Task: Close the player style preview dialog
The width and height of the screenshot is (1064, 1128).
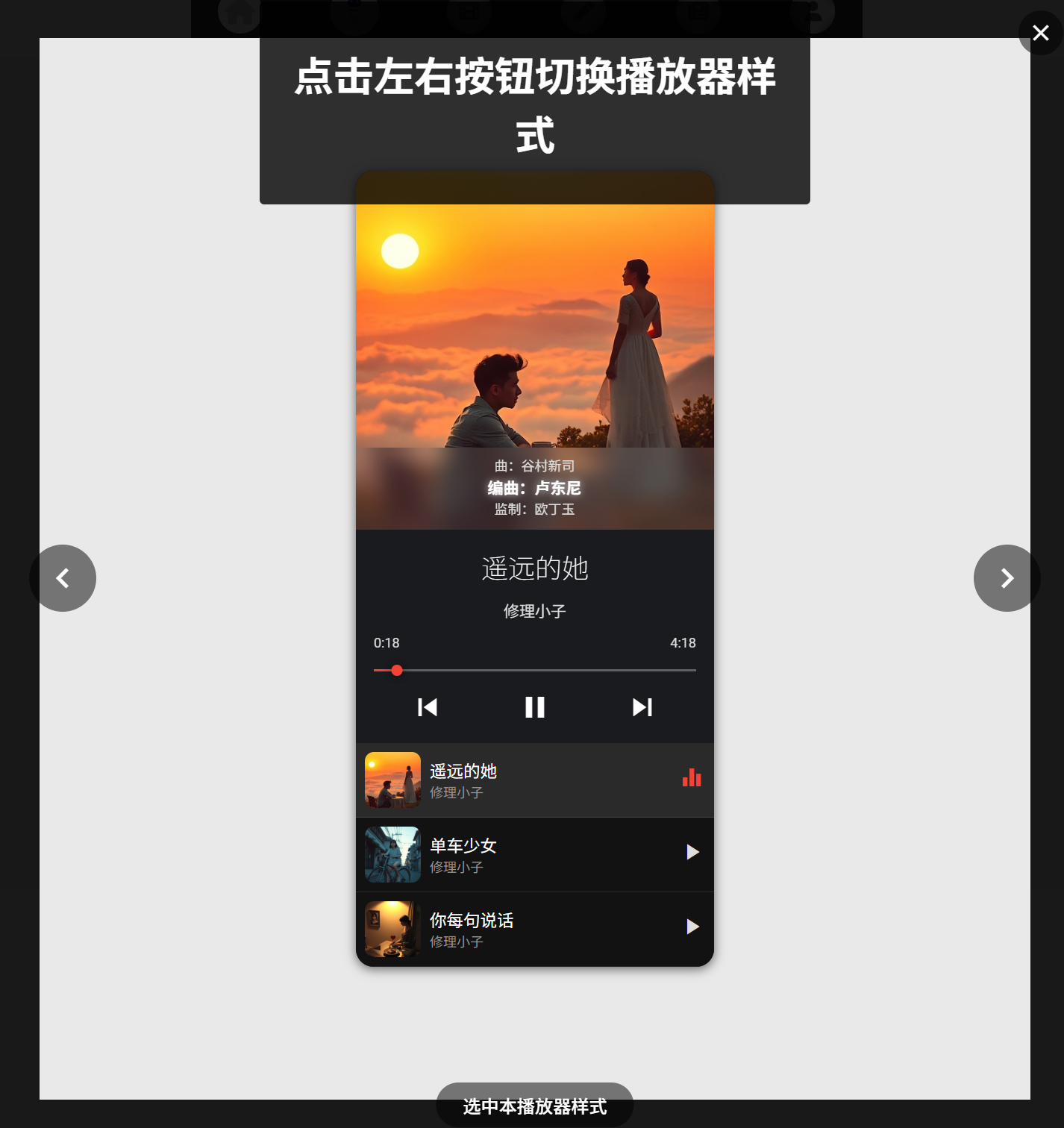Action: (x=1040, y=33)
